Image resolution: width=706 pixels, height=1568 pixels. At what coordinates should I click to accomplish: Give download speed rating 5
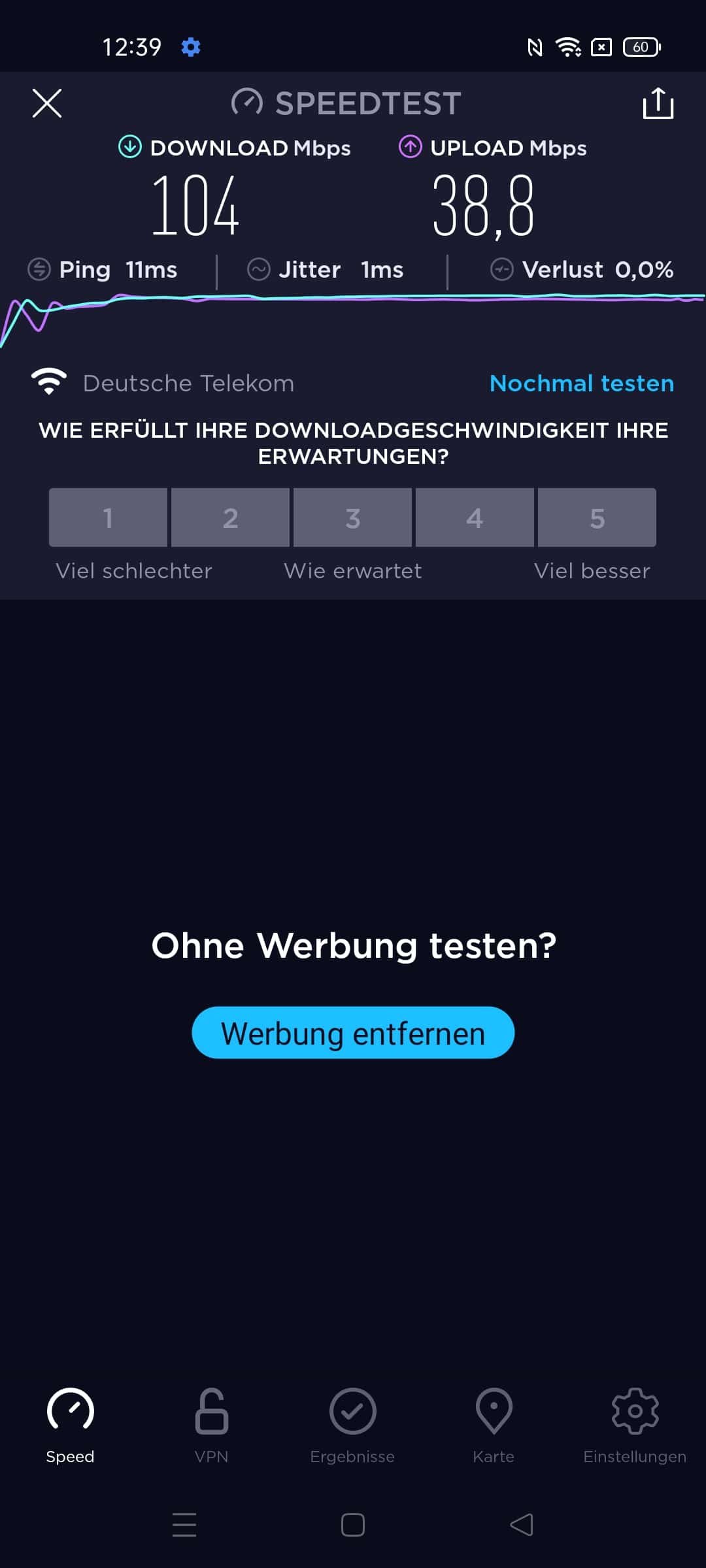pos(597,517)
